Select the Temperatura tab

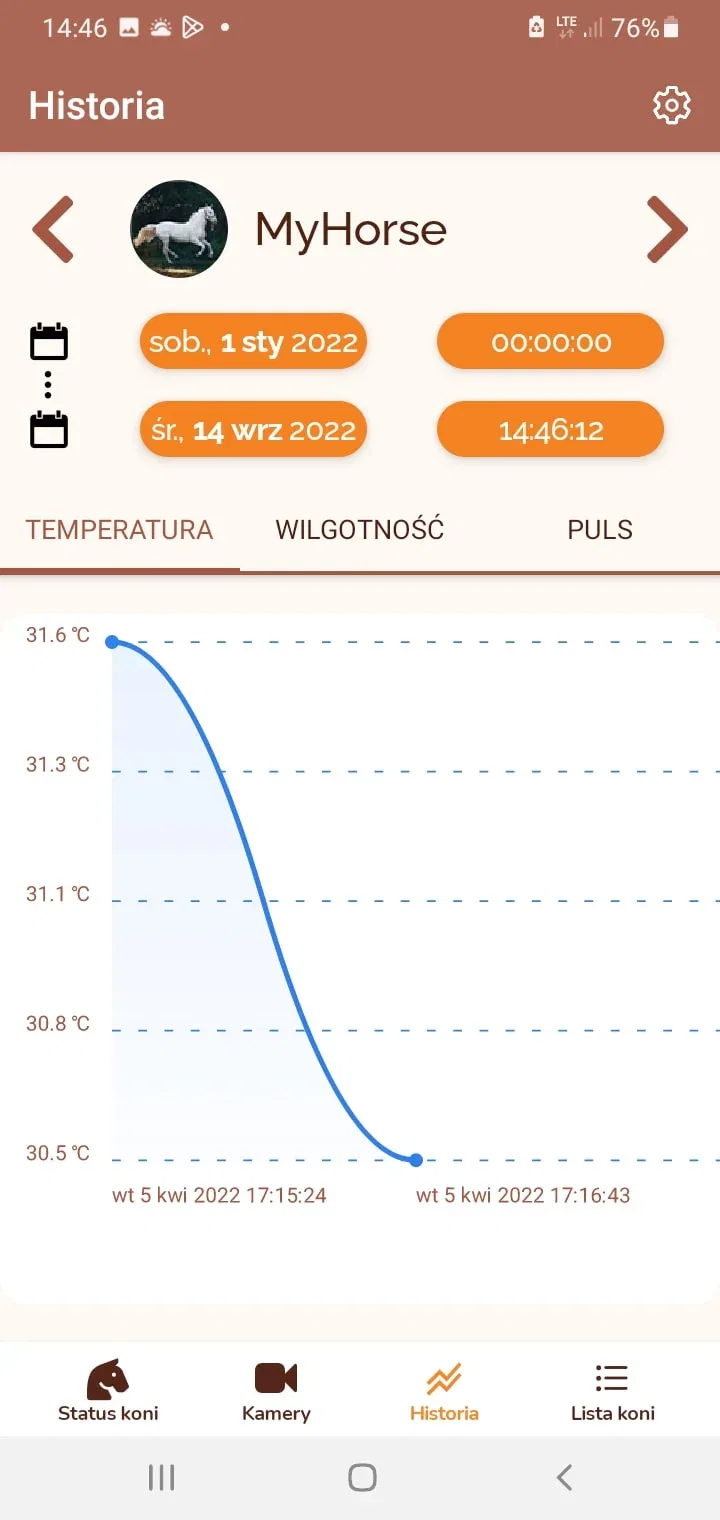tap(120, 530)
